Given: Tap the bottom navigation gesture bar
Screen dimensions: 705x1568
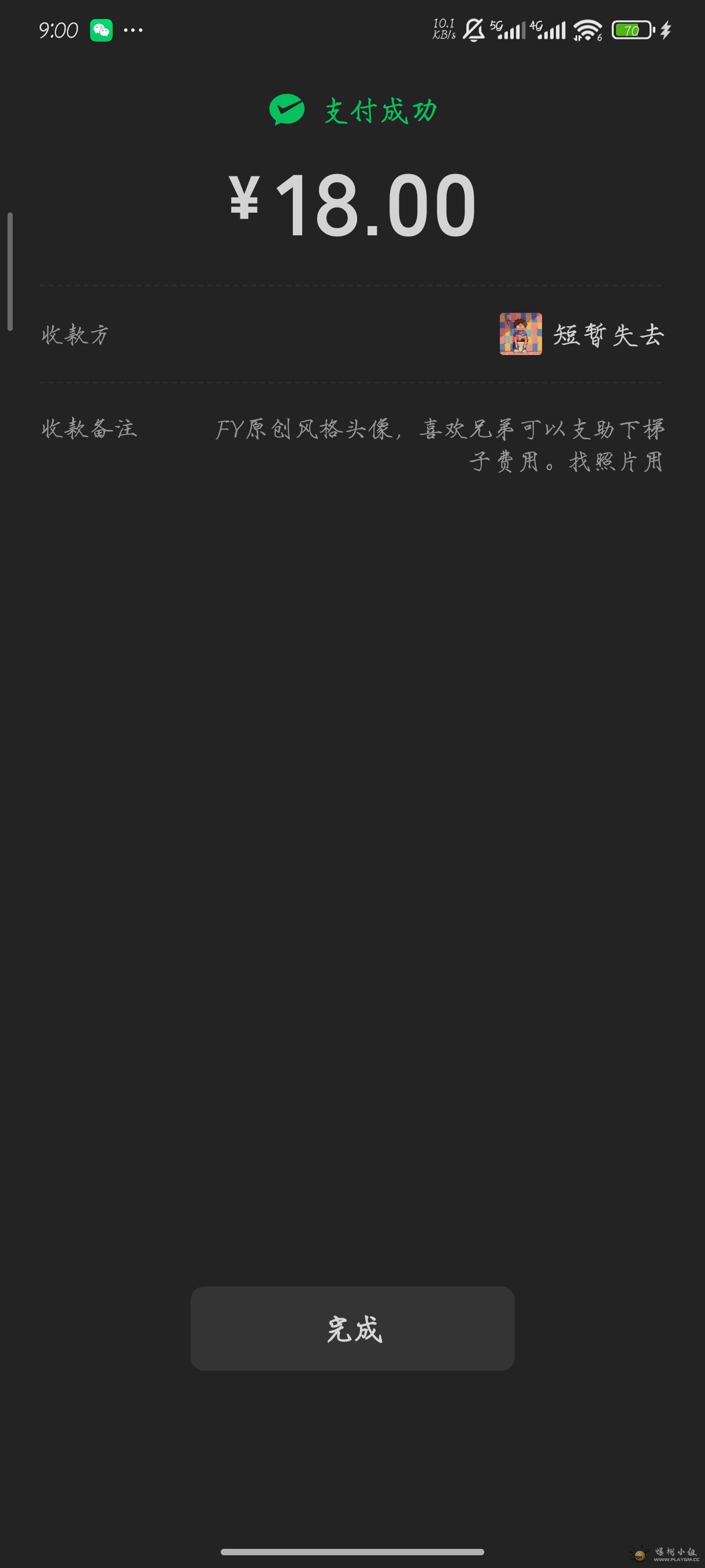Looking at the screenshot, I should pos(352,1550).
